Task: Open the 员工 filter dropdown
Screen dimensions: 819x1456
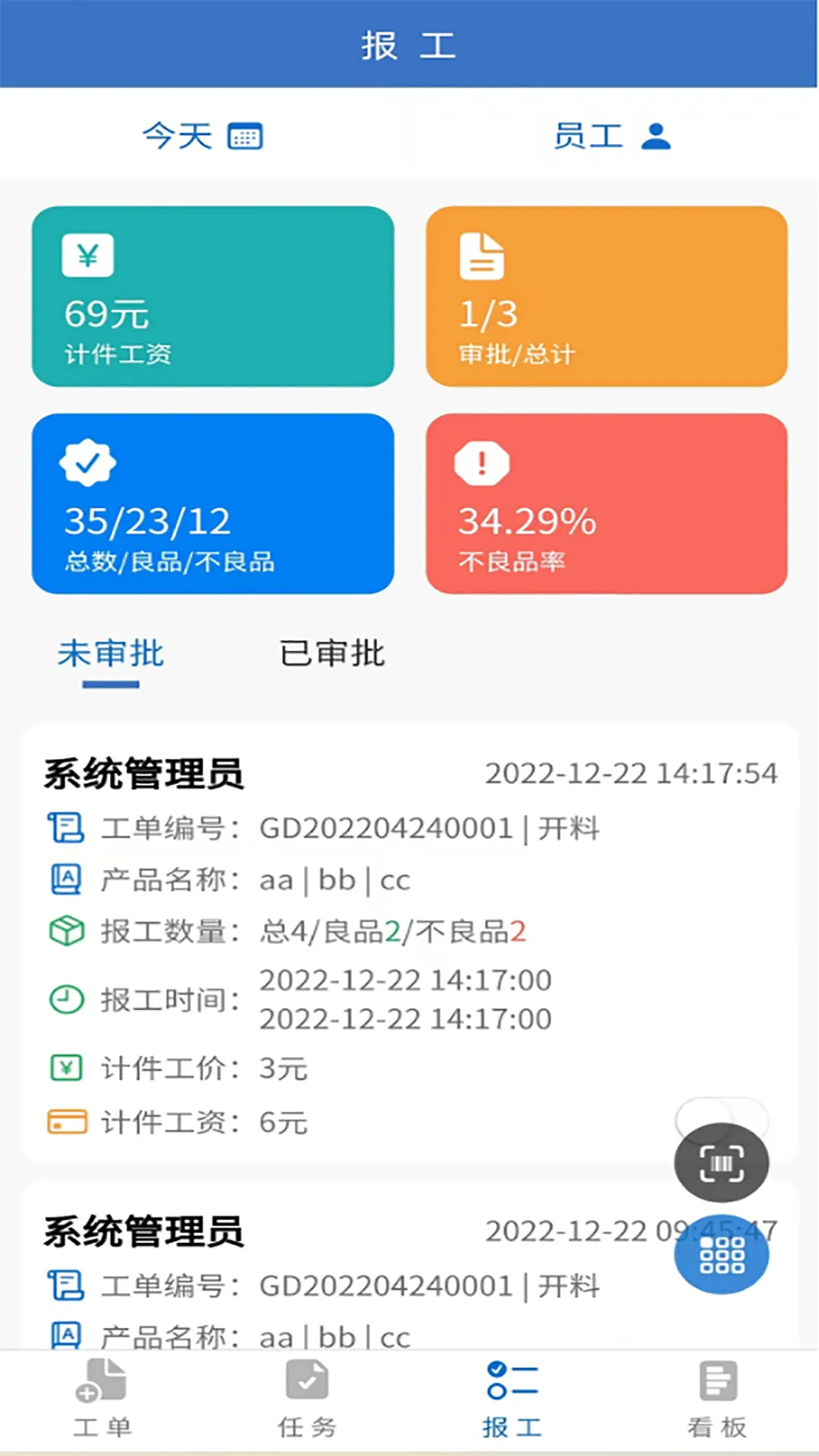Action: [x=590, y=136]
